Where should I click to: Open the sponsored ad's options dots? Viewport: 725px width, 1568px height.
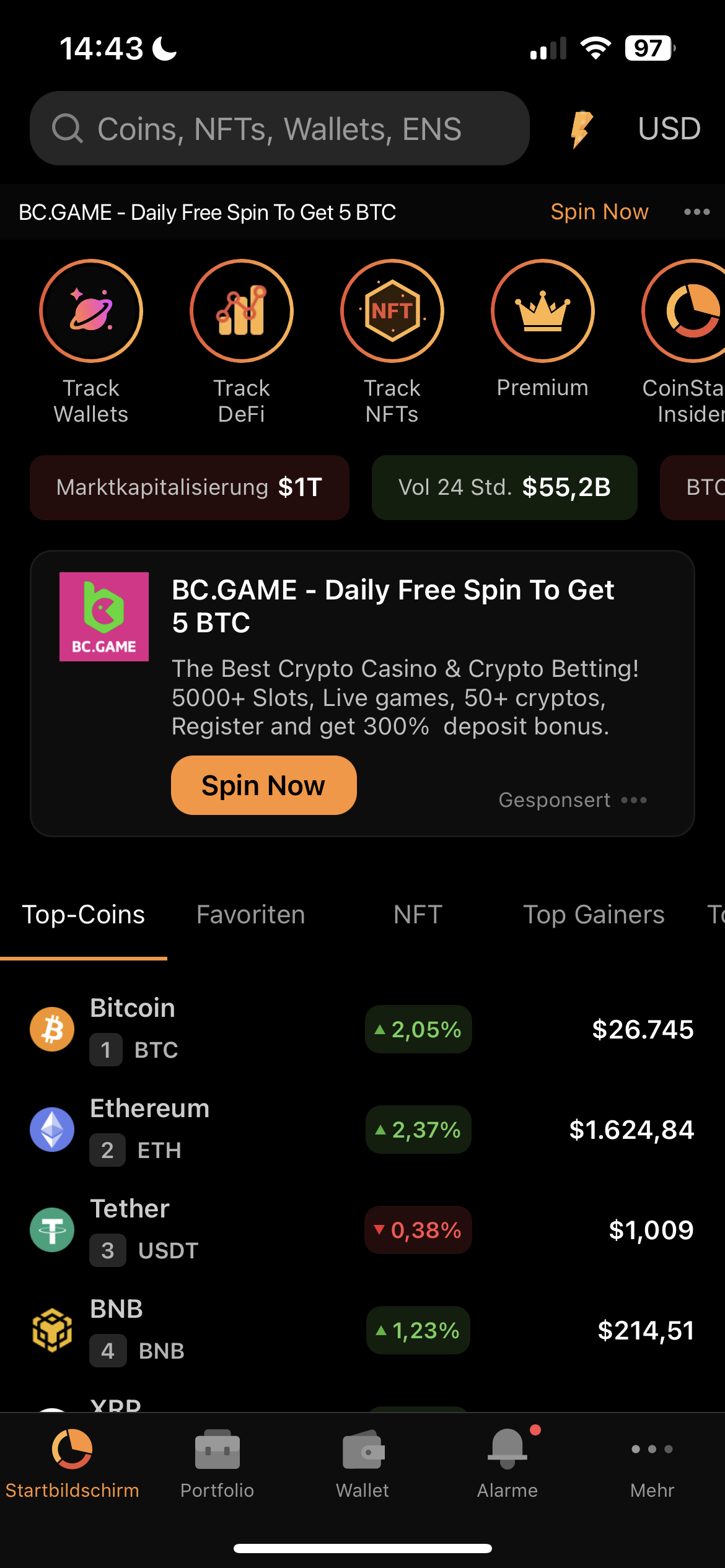click(x=634, y=800)
